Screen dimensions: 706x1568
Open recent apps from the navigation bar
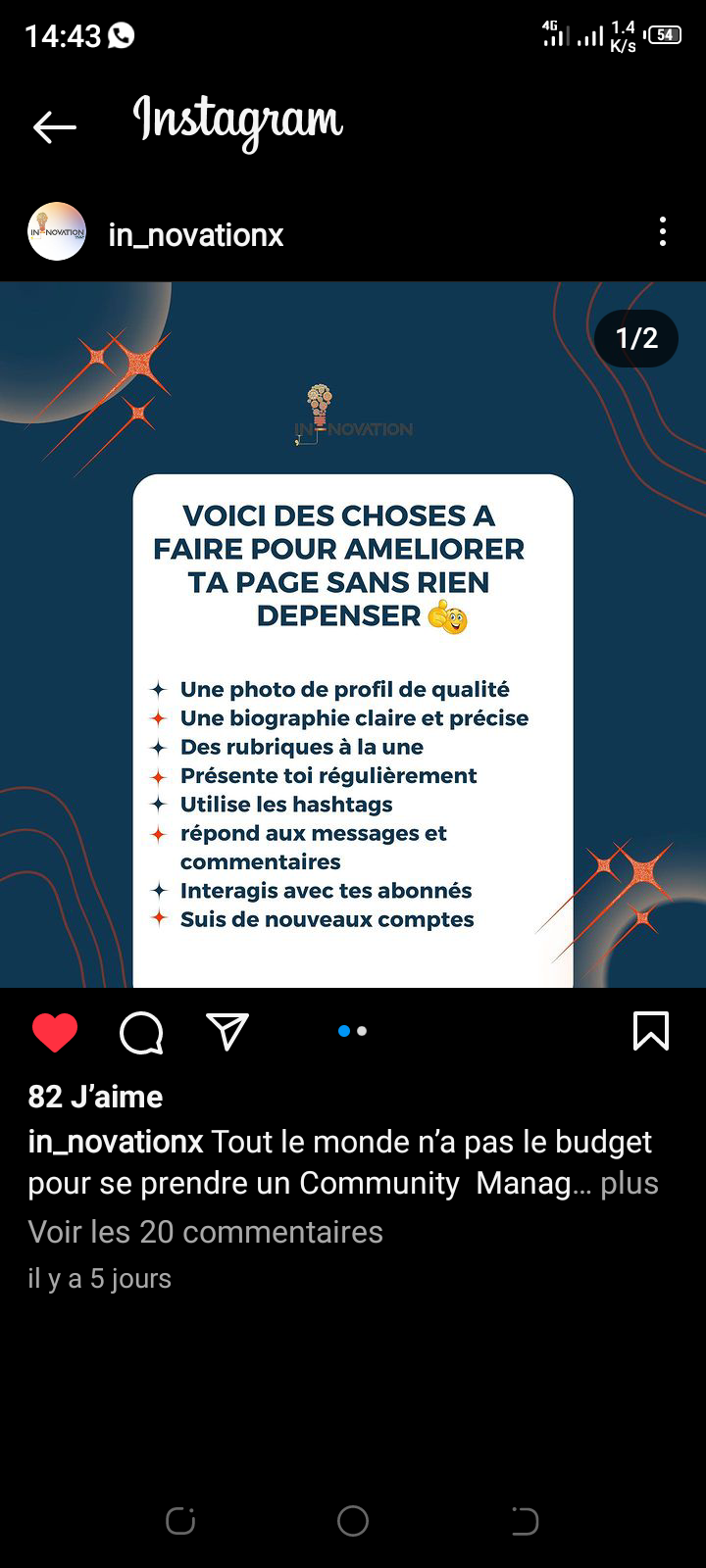pyautogui.click(x=180, y=1521)
